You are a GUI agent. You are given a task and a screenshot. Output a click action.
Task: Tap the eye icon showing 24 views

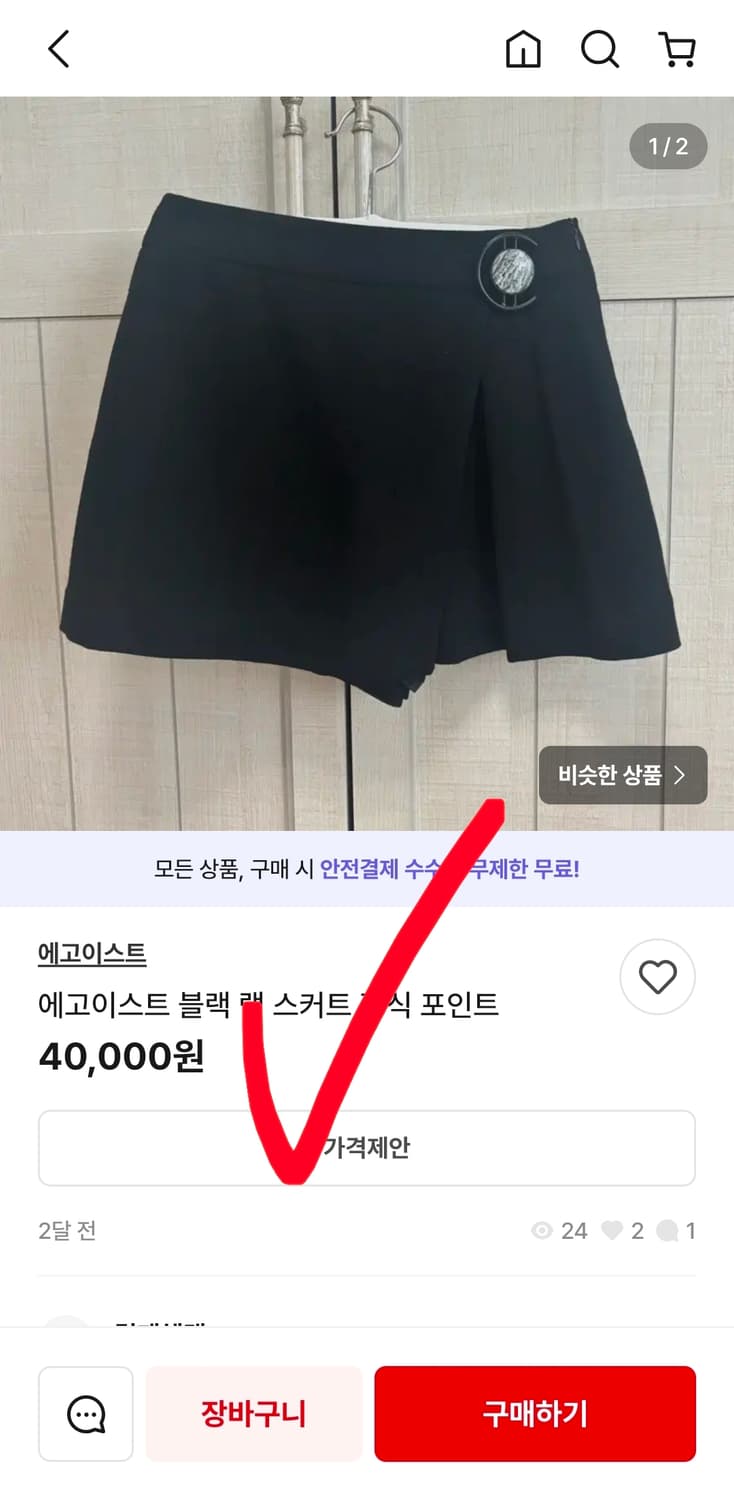coord(543,1231)
